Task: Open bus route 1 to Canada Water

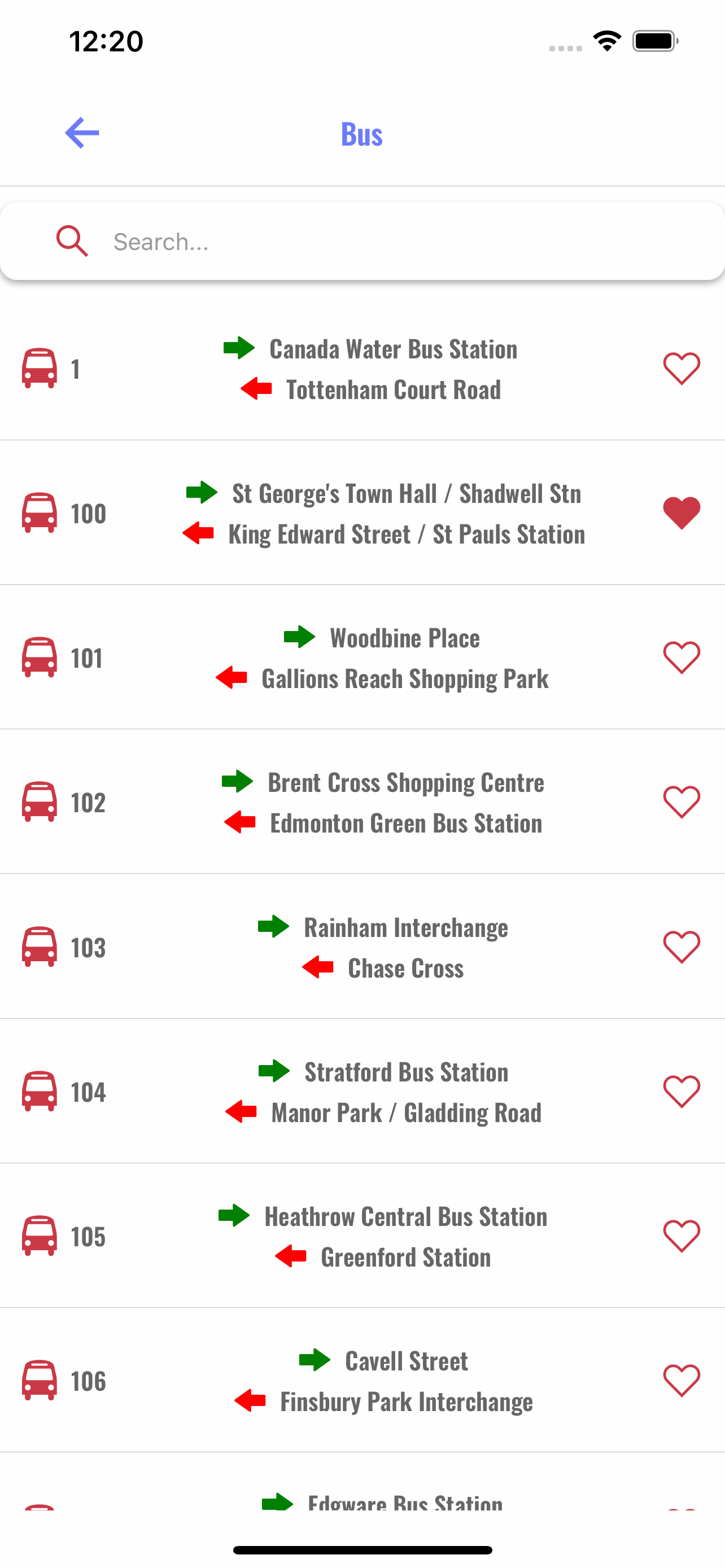Action: click(x=362, y=368)
